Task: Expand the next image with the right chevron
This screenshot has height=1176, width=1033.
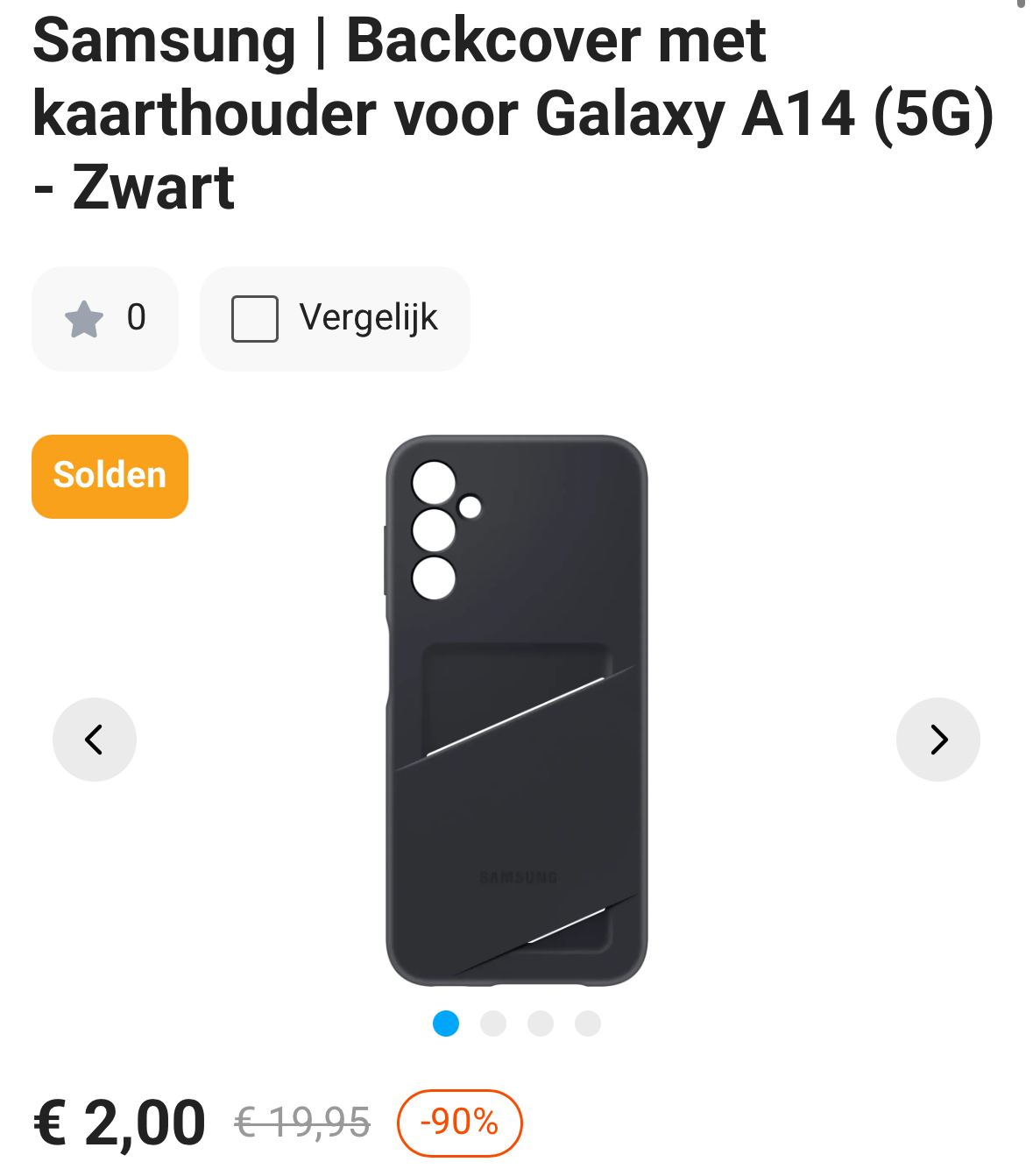Action: pyautogui.click(x=937, y=739)
